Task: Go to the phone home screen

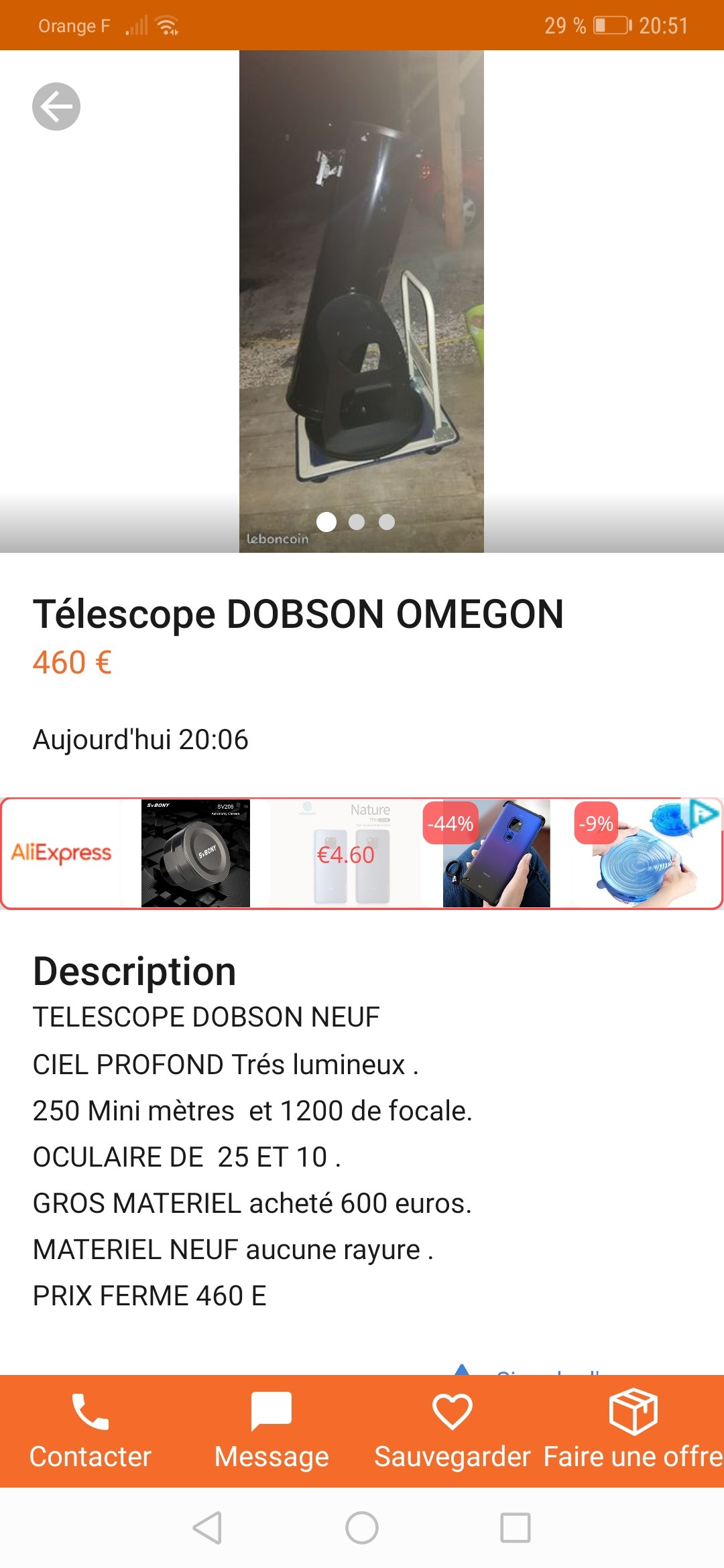Action: click(x=362, y=1528)
